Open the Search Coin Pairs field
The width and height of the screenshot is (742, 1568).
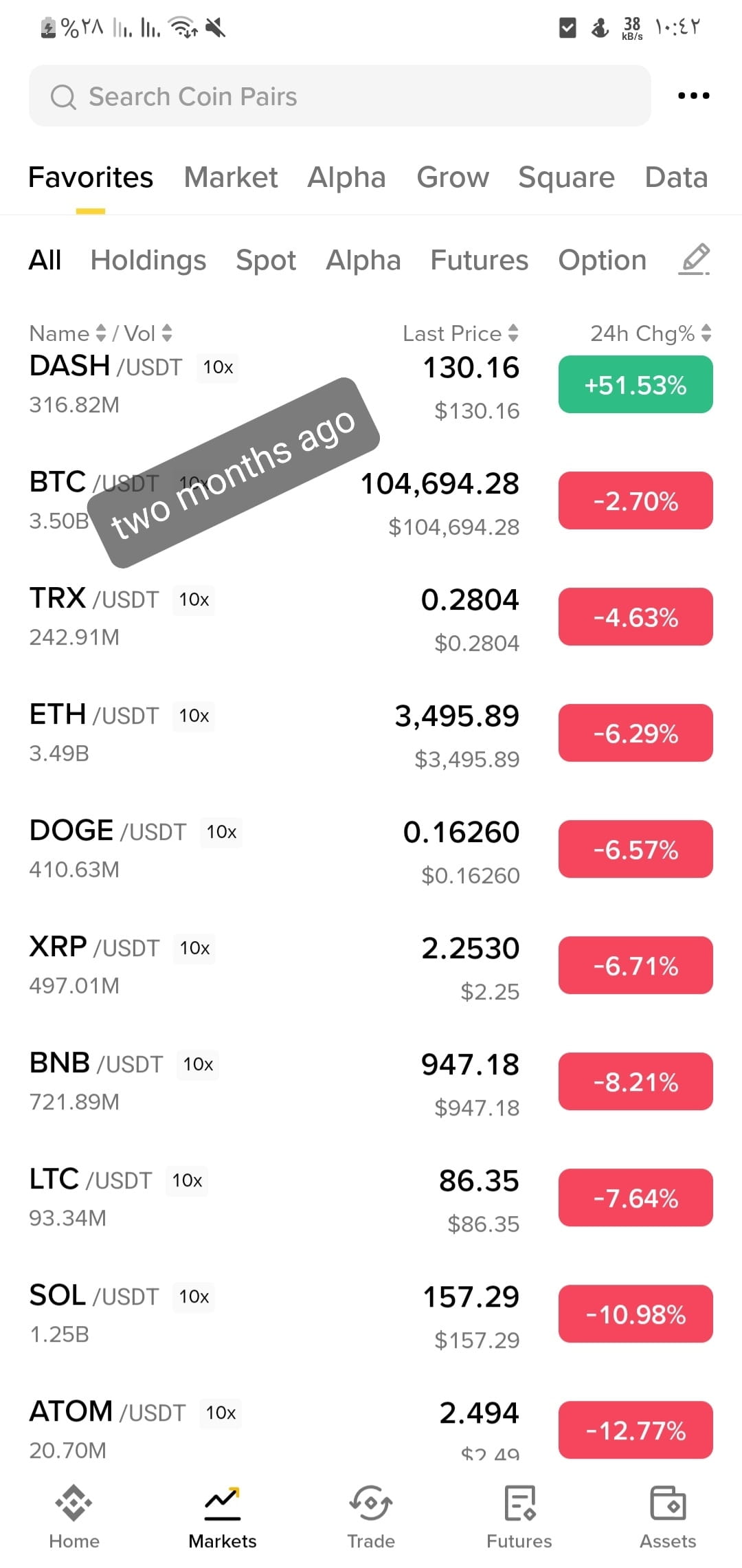click(x=339, y=96)
